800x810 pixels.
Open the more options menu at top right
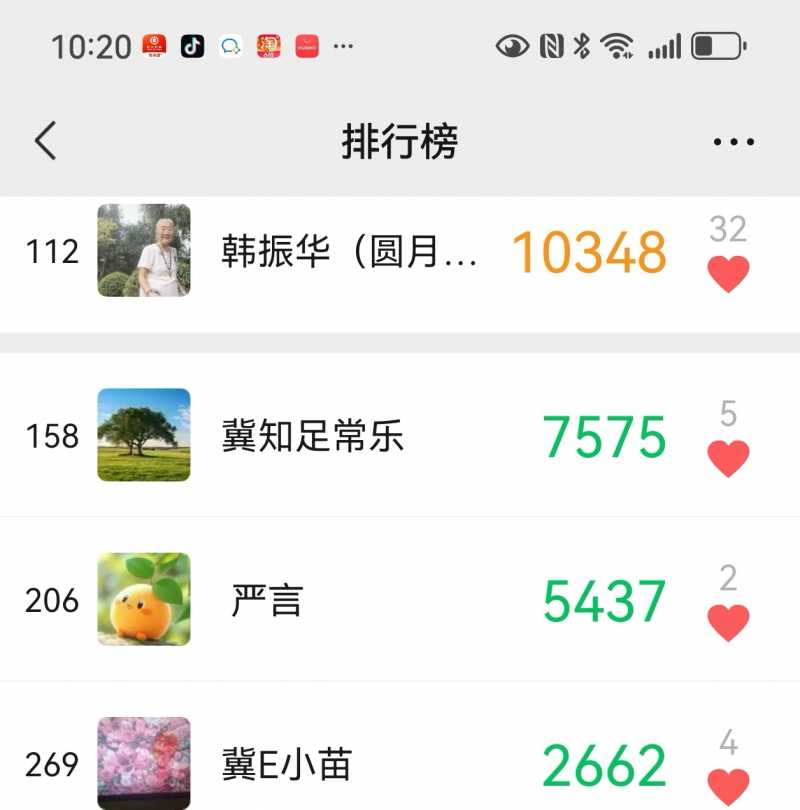click(x=733, y=141)
